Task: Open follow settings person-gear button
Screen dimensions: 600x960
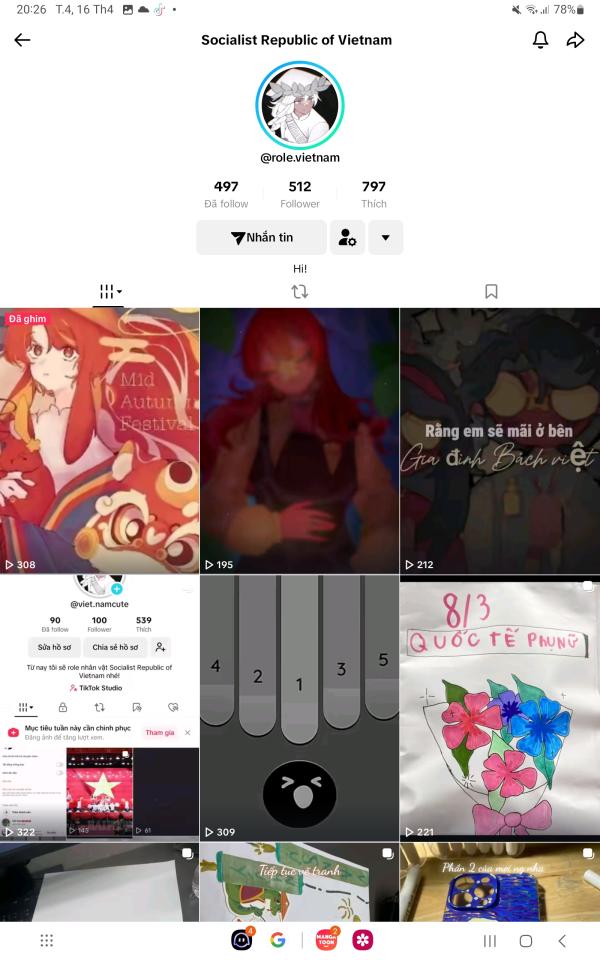Action: click(347, 238)
